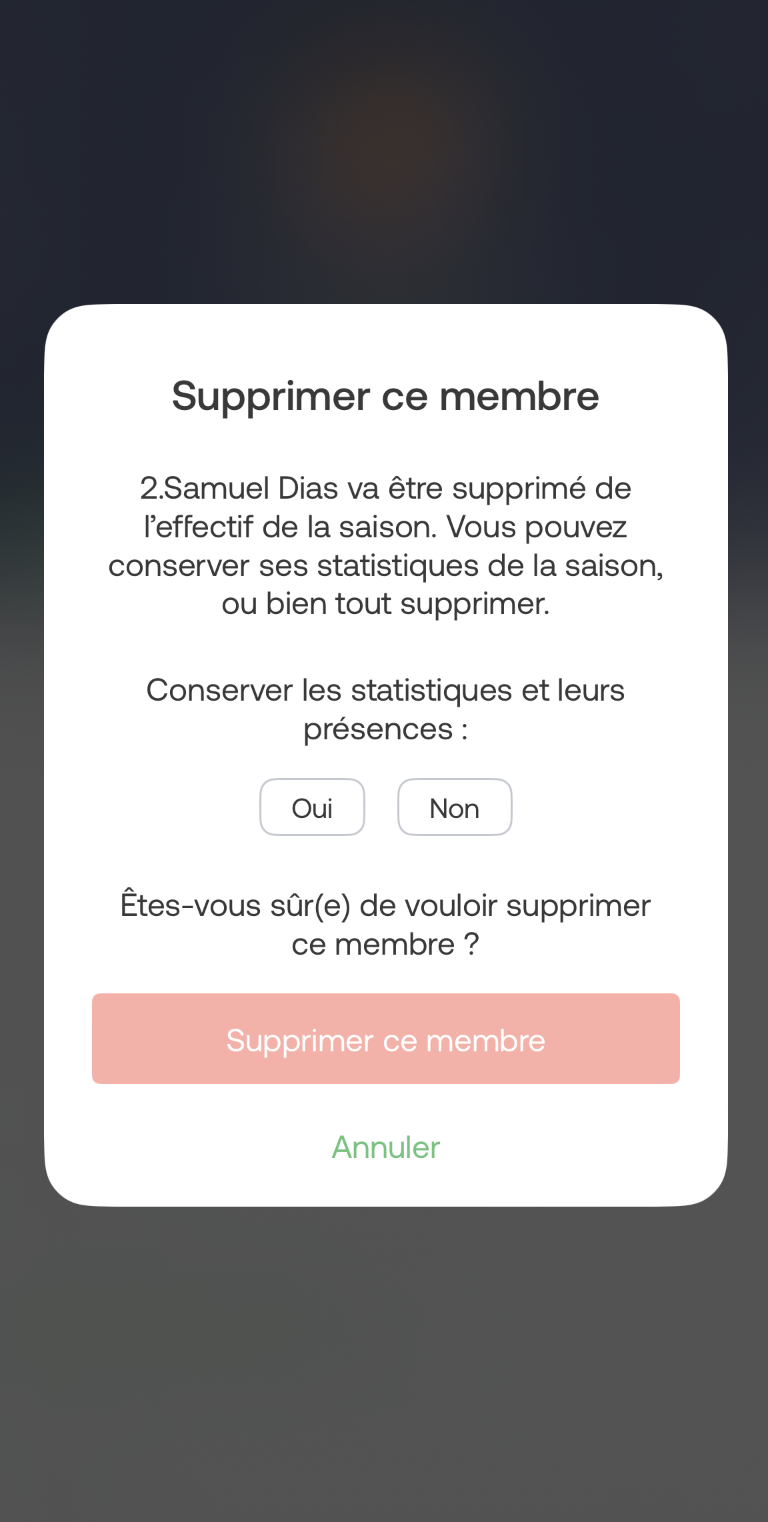Select Oui to keep the statistics
768x1522 pixels.
[x=312, y=807]
